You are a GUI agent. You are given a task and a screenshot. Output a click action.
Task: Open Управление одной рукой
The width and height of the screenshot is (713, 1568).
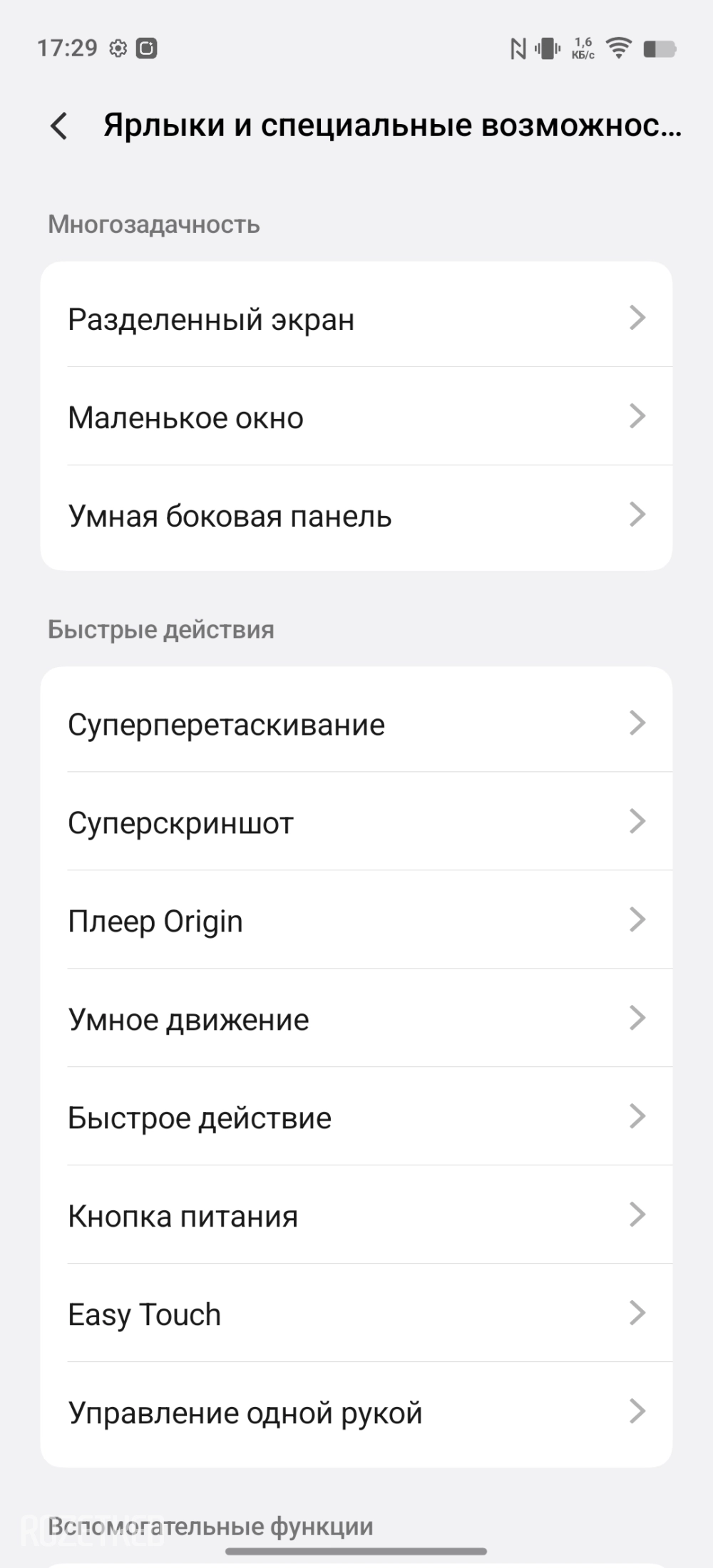pyautogui.click(x=355, y=1413)
